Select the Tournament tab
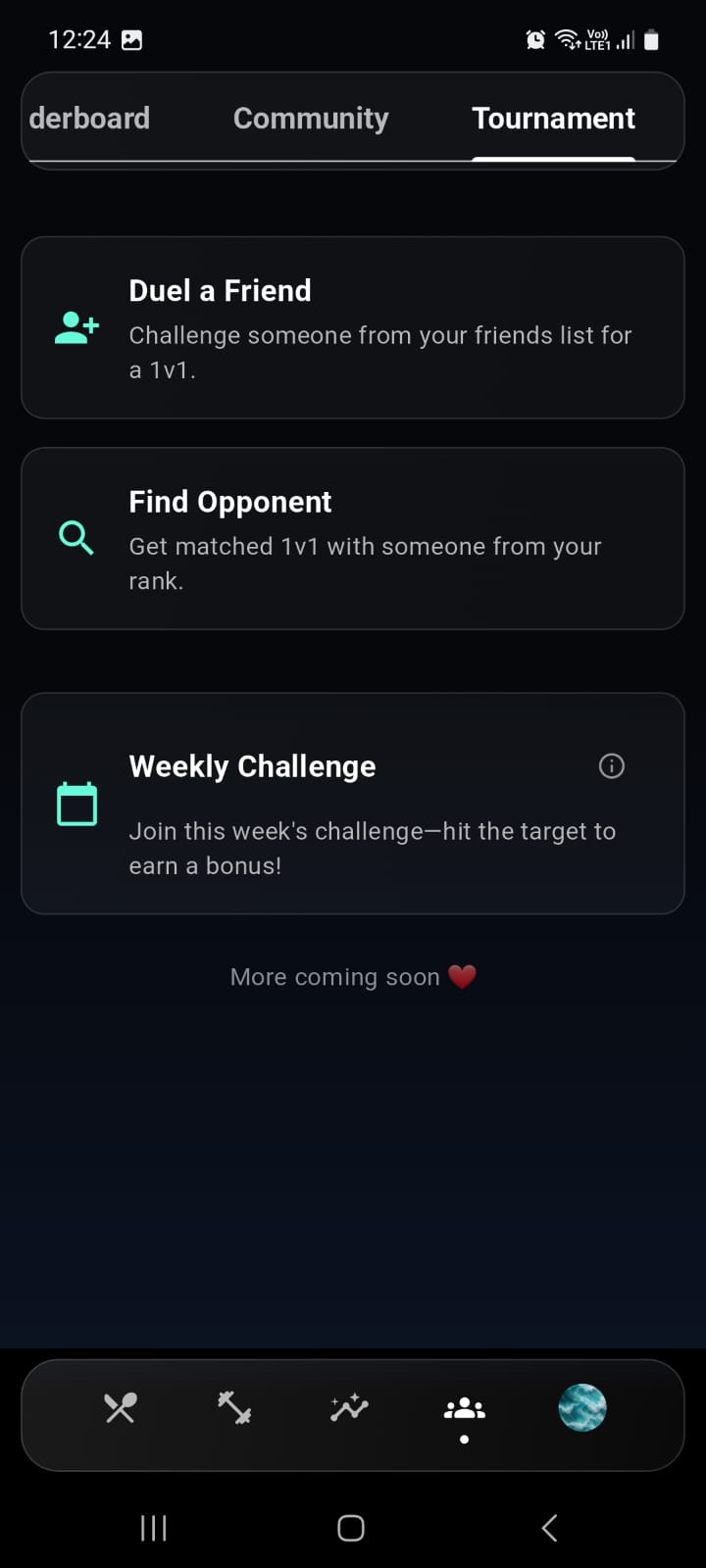The height and width of the screenshot is (1568, 706). 553,118
